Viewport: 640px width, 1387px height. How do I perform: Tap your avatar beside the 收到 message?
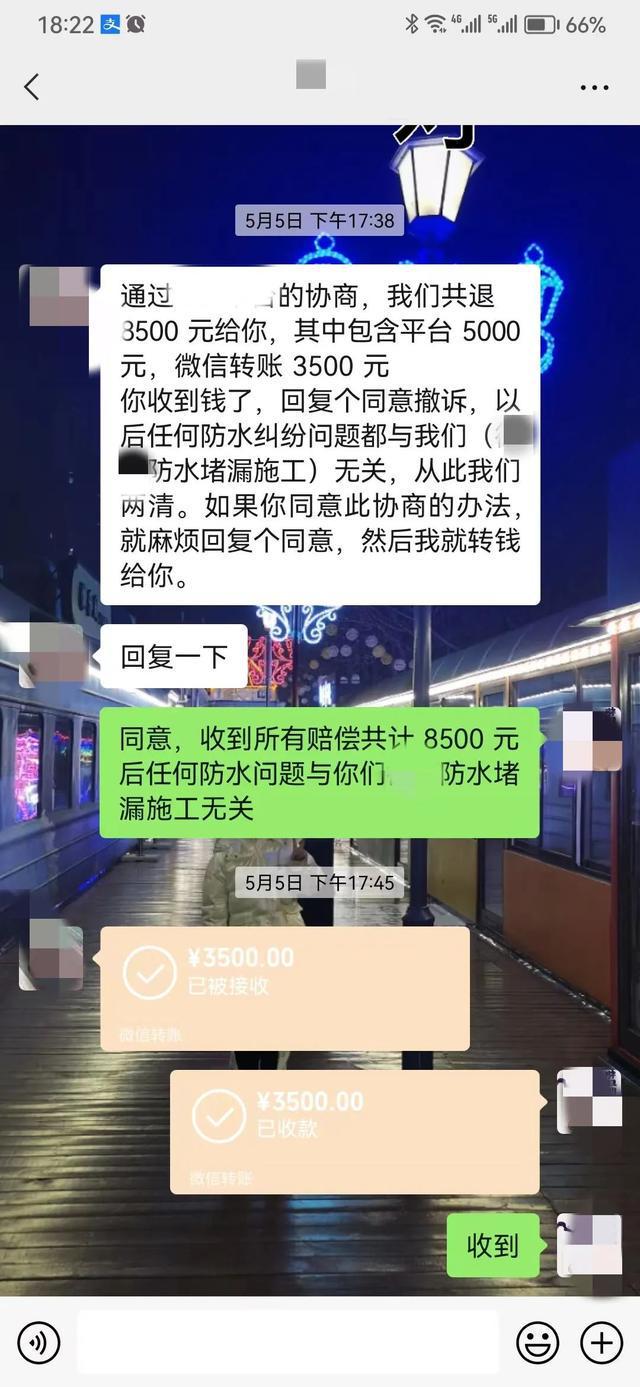point(588,1245)
